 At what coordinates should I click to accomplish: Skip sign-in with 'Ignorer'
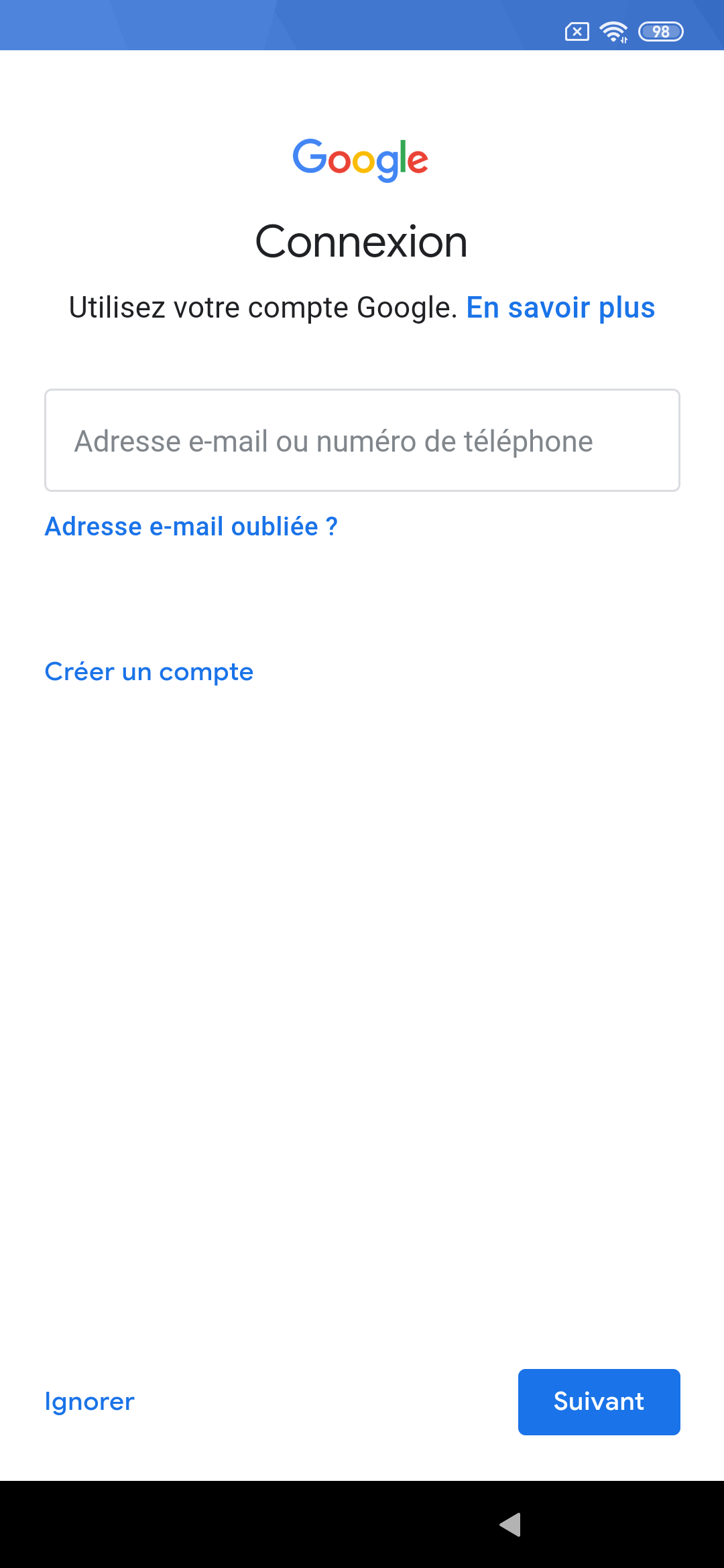pyautogui.click(x=89, y=1402)
